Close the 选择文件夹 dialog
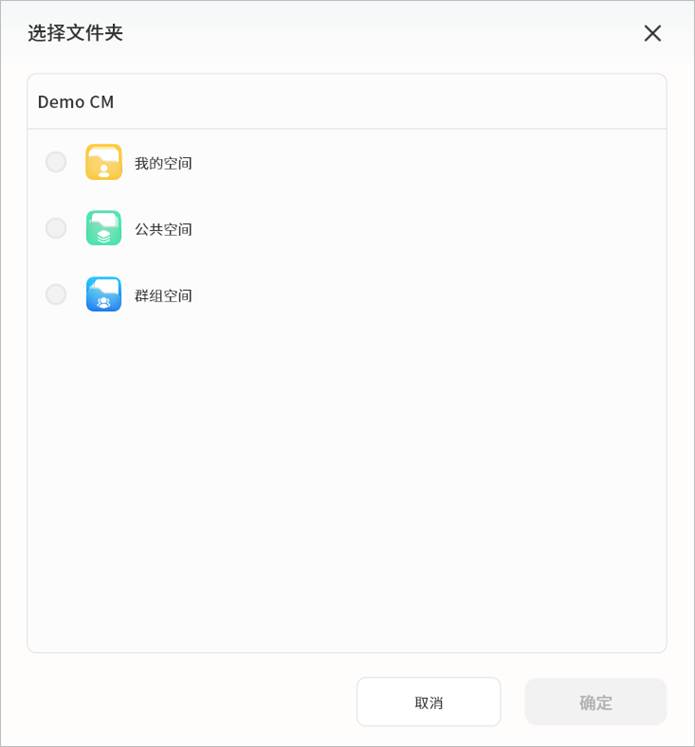Viewport: 695px width, 747px height. tap(653, 33)
